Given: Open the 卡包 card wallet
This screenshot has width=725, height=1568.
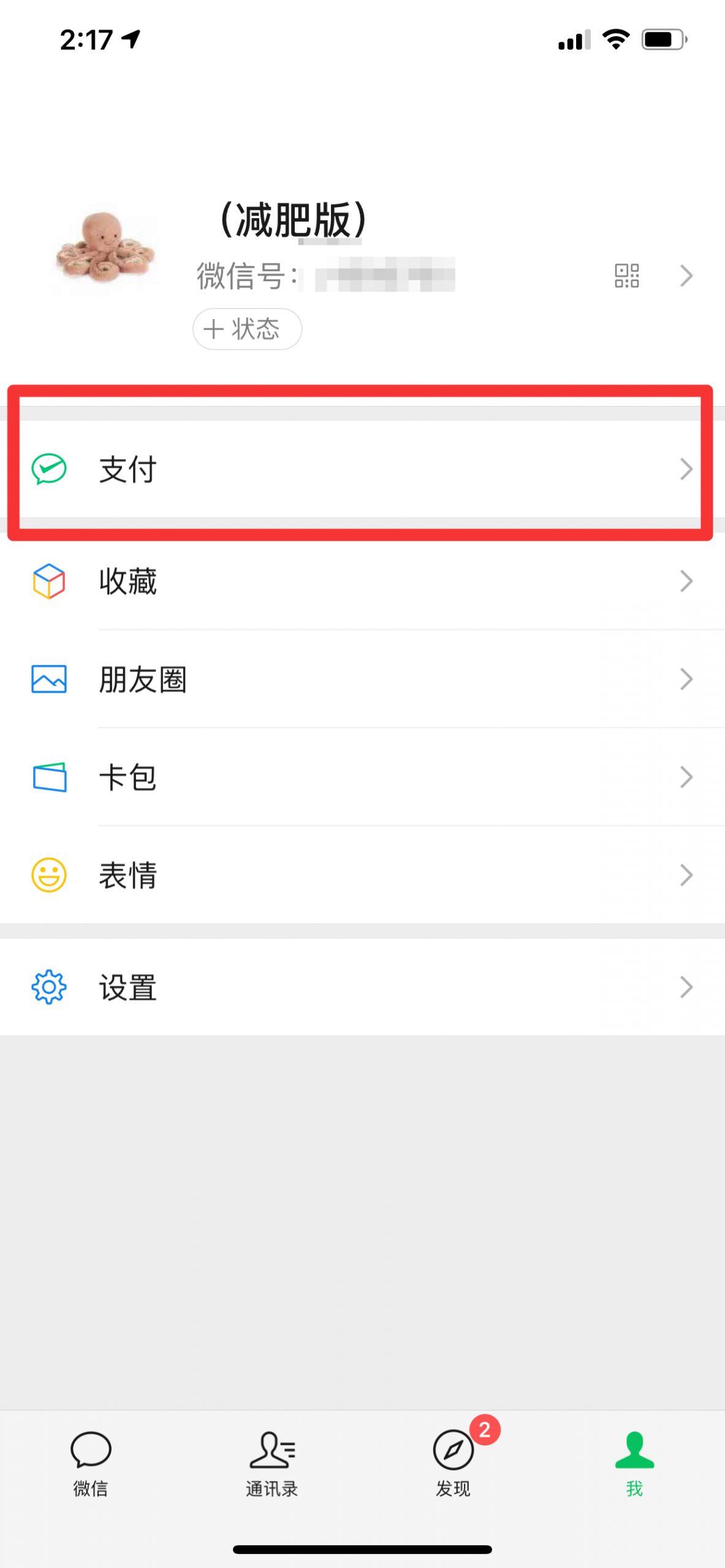Looking at the screenshot, I should [362, 777].
